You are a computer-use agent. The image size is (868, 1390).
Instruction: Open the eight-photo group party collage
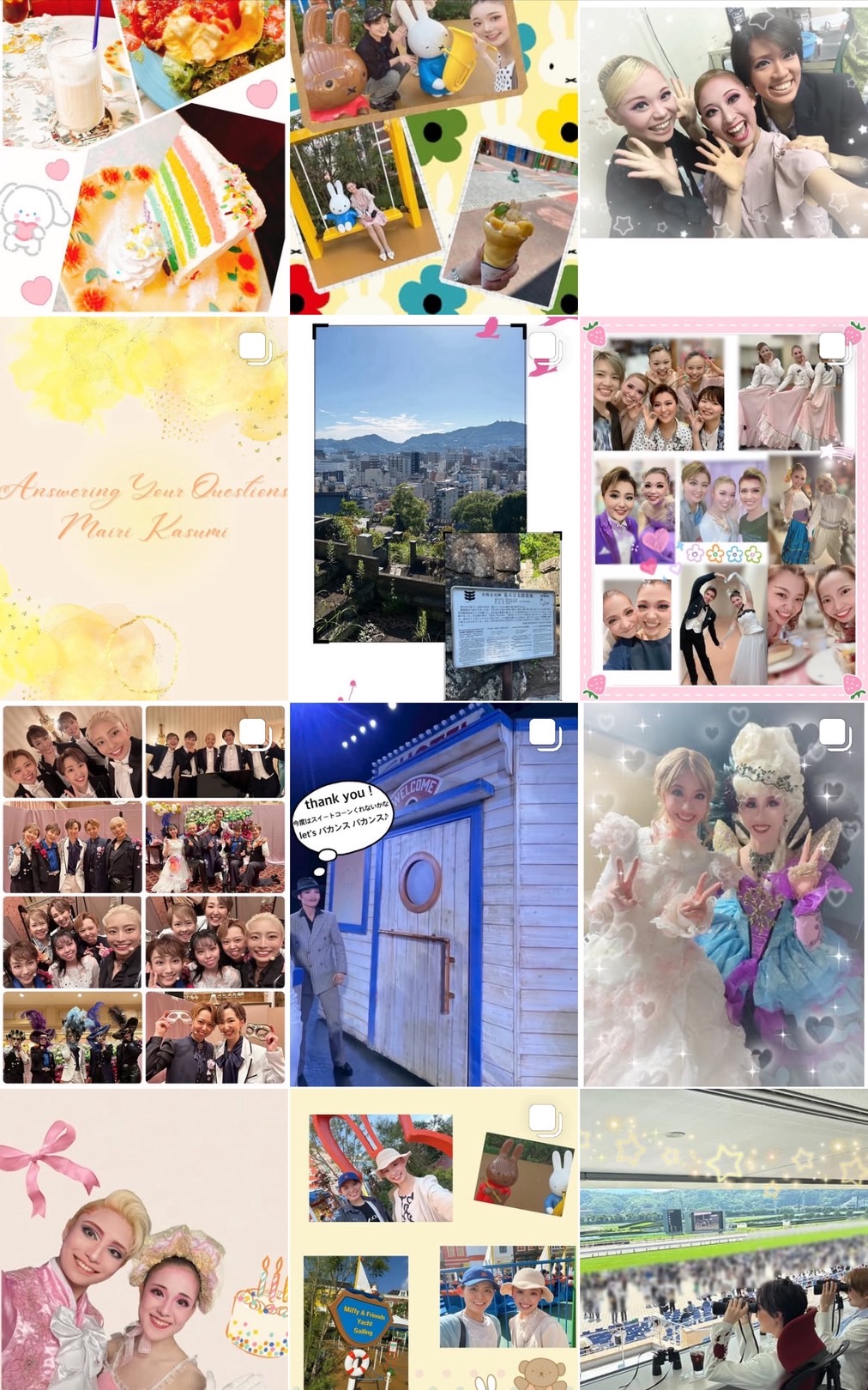[x=143, y=894]
